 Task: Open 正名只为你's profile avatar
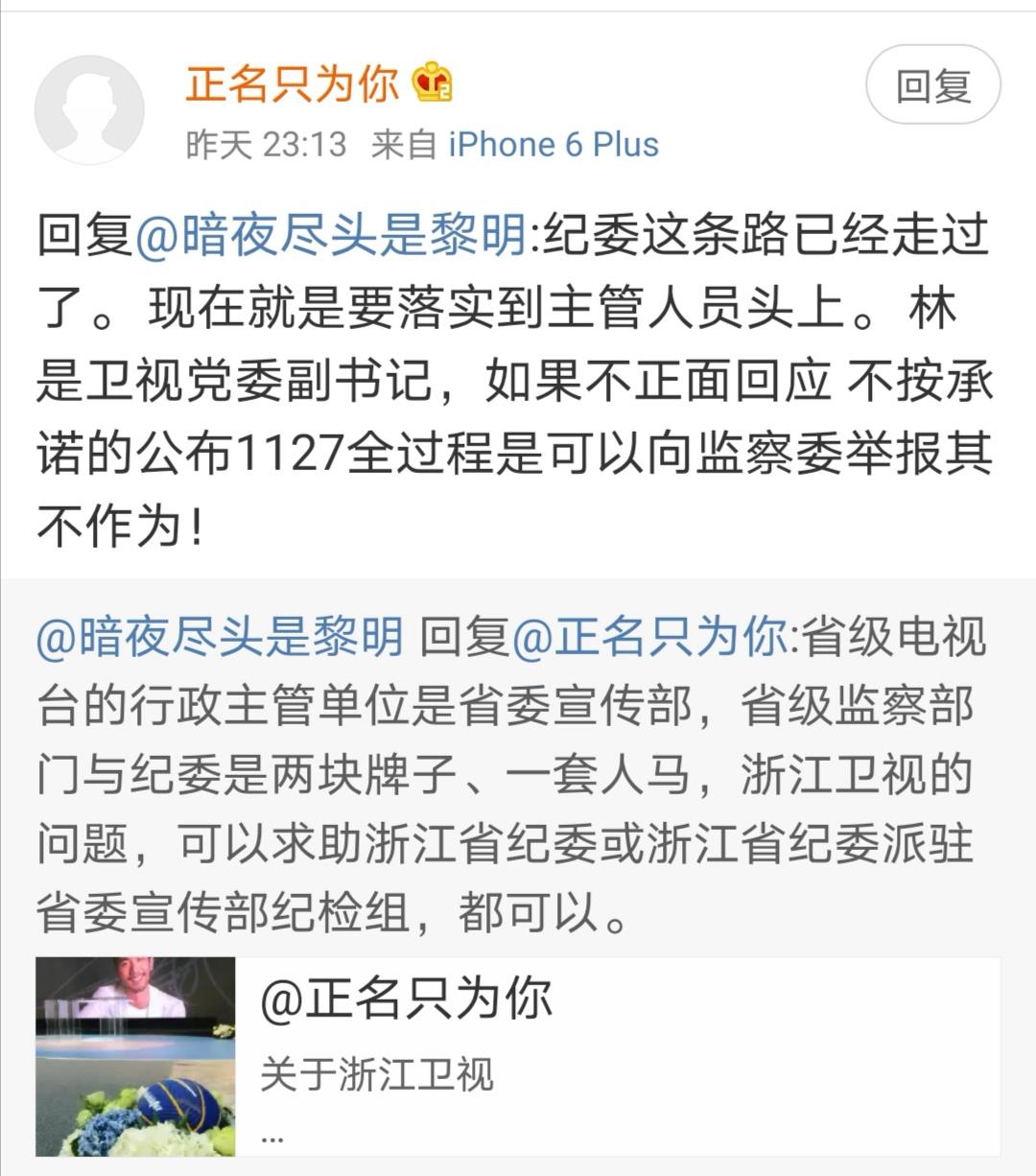point(89,110)
